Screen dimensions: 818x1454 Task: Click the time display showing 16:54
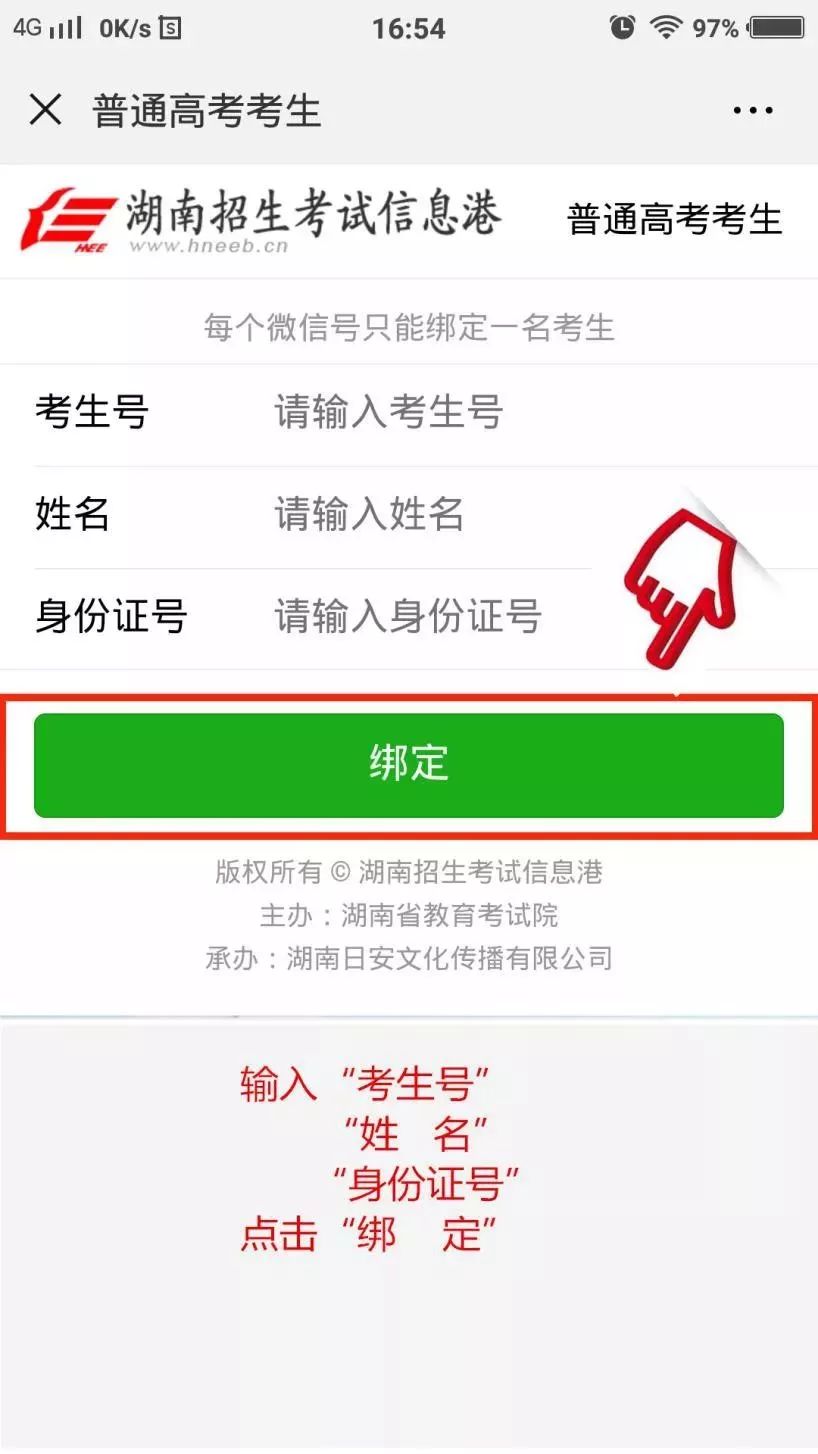tap(409, 28)
